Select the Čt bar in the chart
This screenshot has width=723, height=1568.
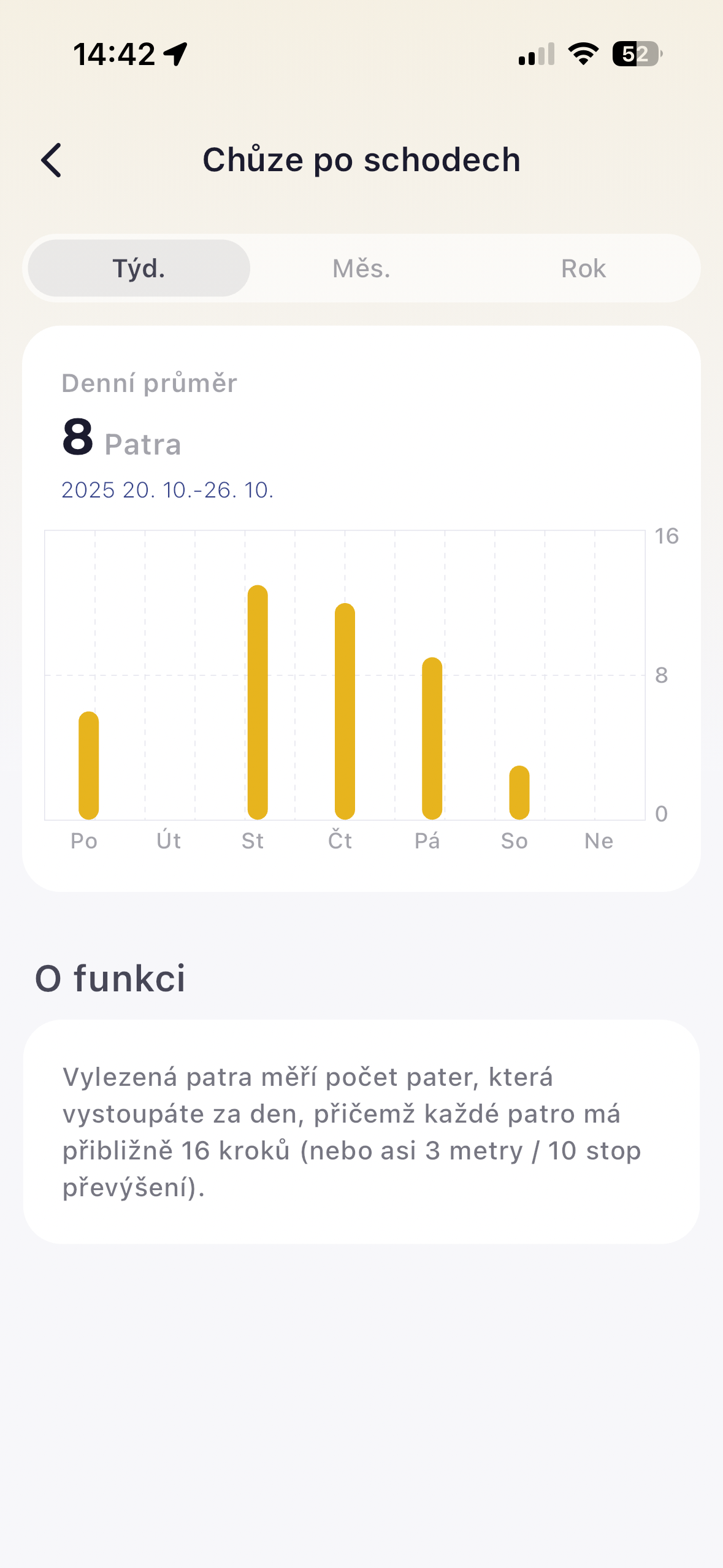coord(345,712)
